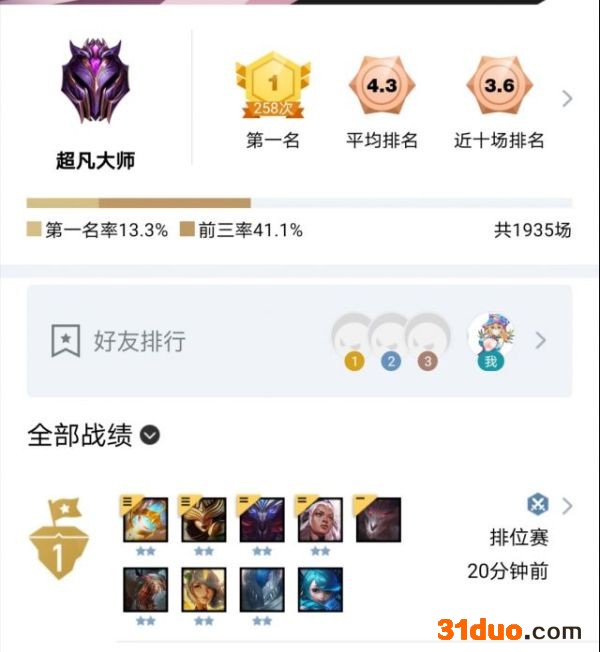Open the 好友排行 friends ranking card
The width and height of the screenshot is (600, 652).
pos(299,341)
